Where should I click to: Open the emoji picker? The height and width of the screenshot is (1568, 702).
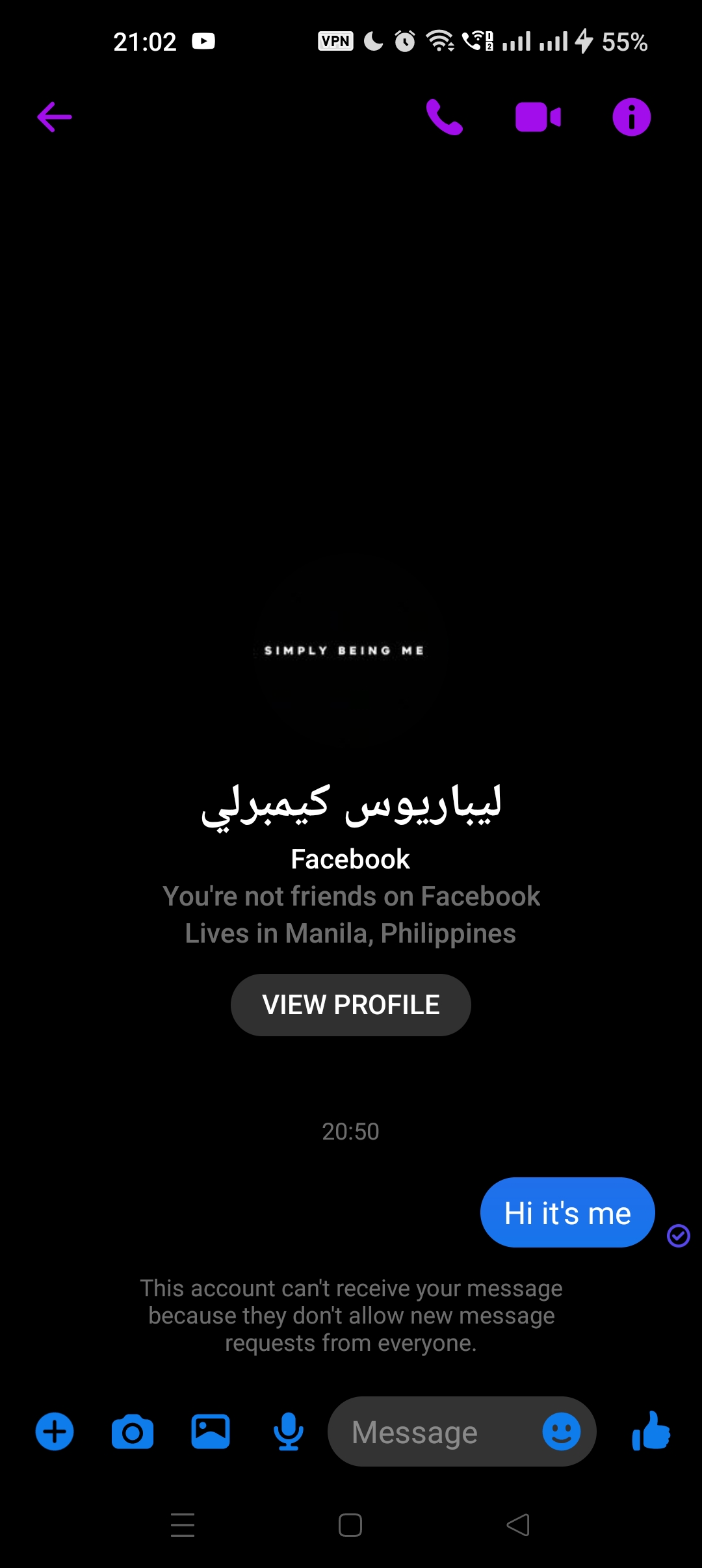pyautogui.click(x=561, y=1431)
